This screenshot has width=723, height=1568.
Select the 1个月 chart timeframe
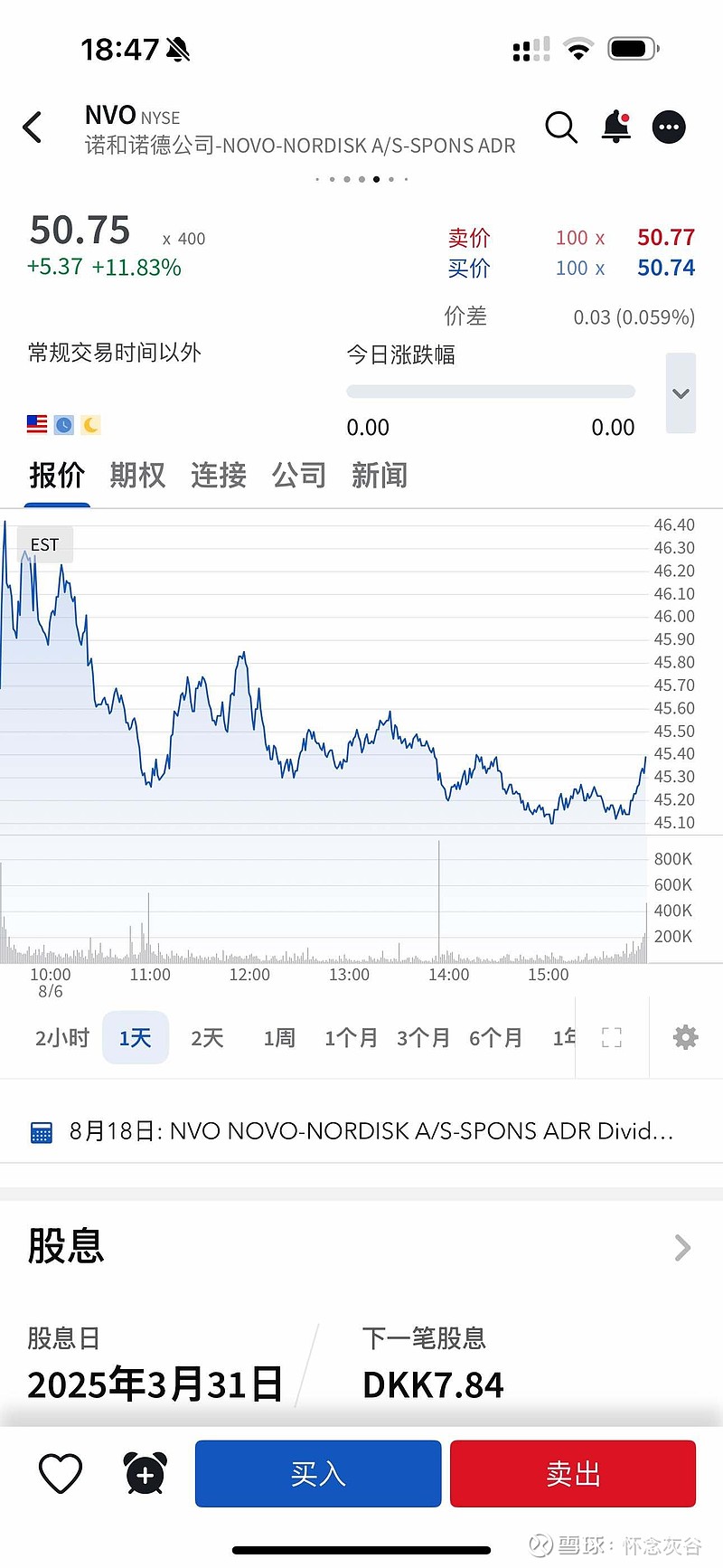351,1037
